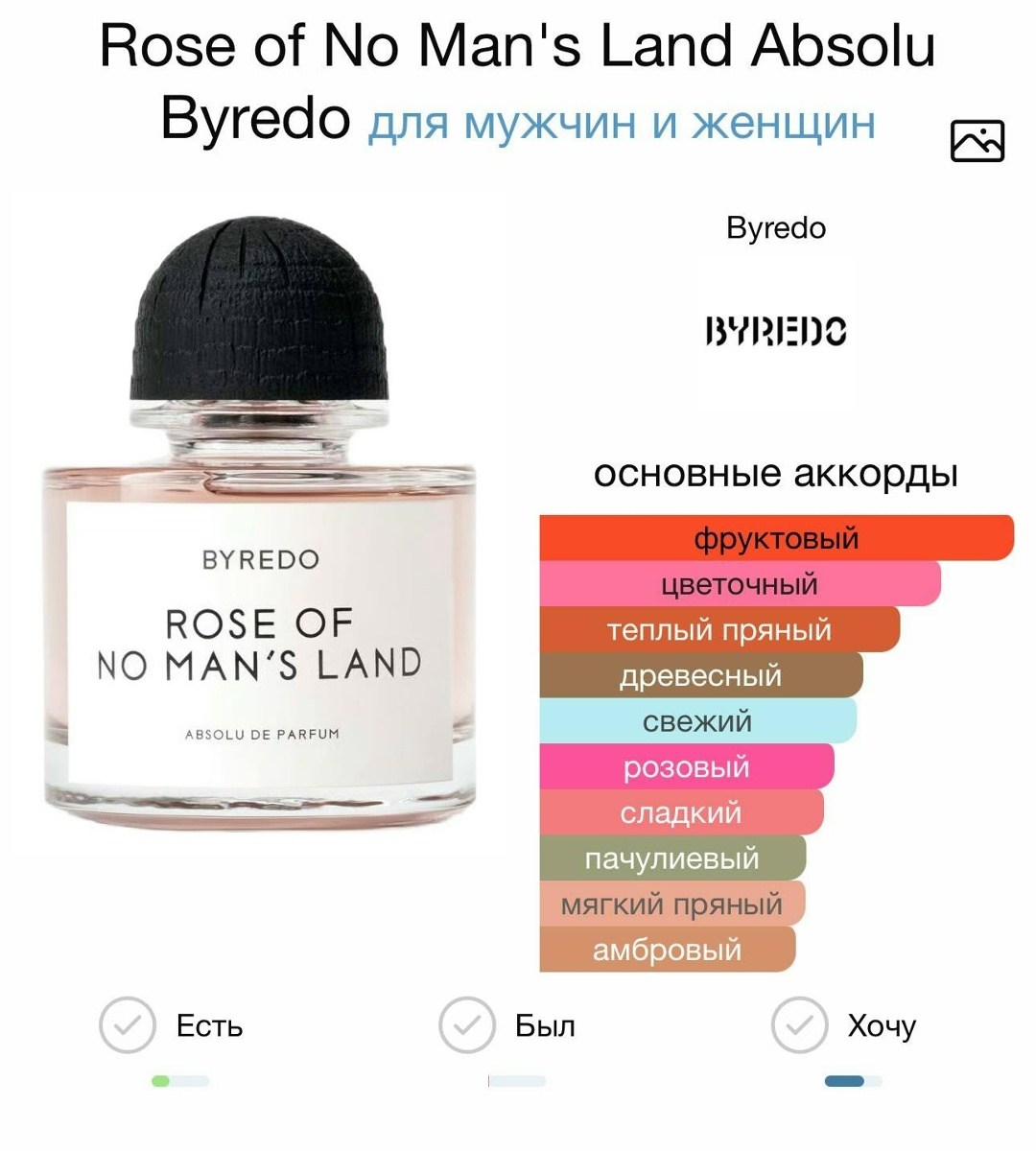Open the photo gallery icon
This screenshot has width=1036, height=1151.
pyautogui.click(x=977, y=141)
